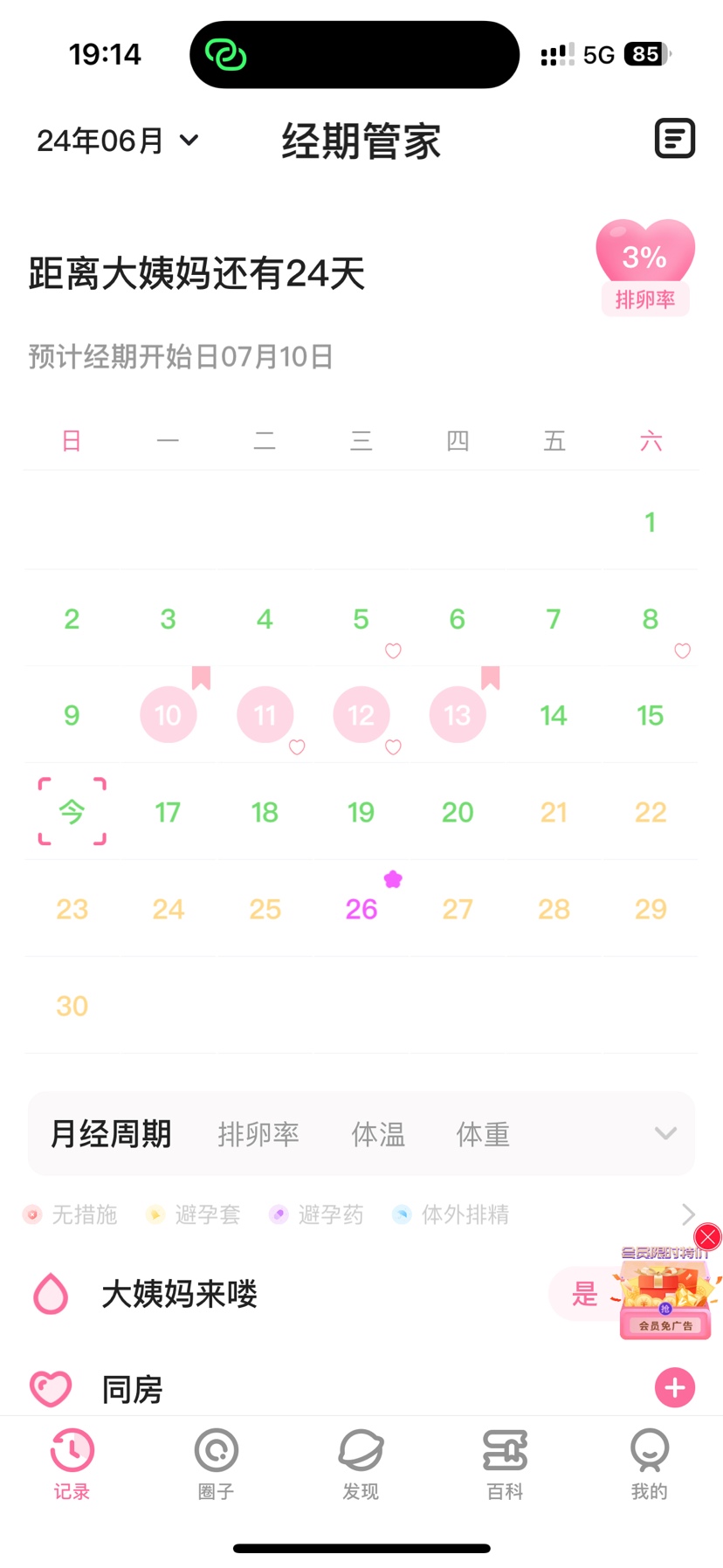The image size is (723, 1568).
Task: Select June 26 ovulation day
Action: pyautogui.click(x=361, y=909)
